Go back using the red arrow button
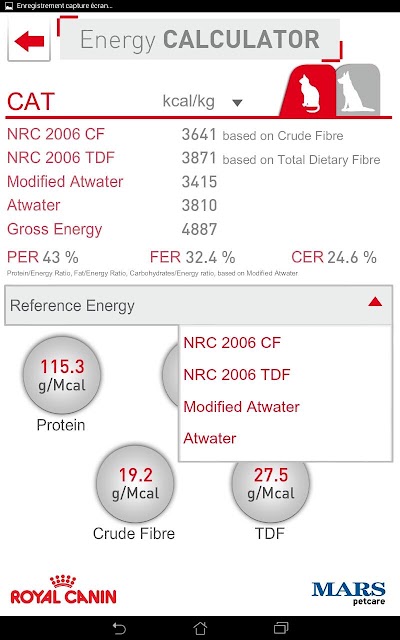Screen dimensions: 400x640 tap(29, 41)
